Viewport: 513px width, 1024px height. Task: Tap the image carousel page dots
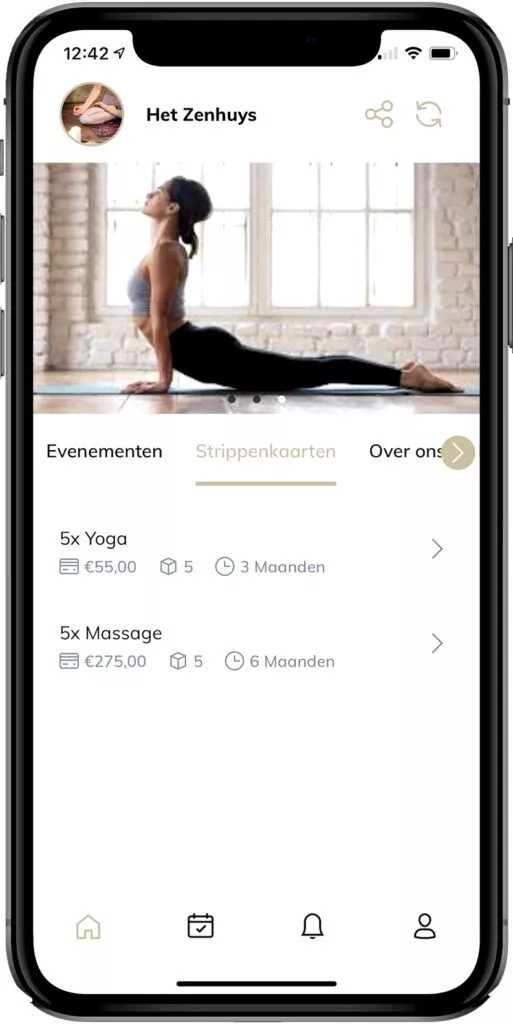click(256, 399)
